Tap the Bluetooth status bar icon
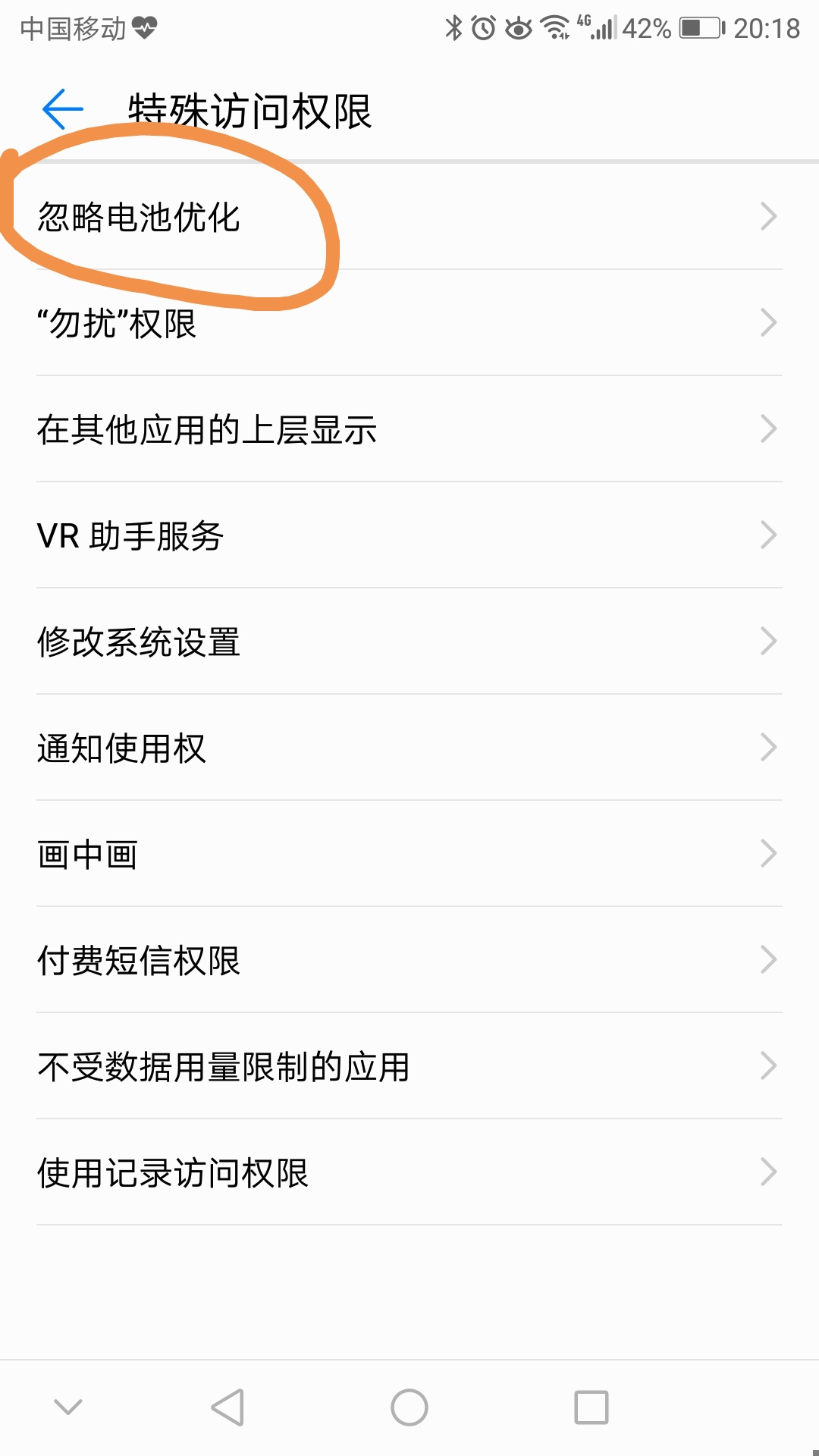 [x=456, y=26]
